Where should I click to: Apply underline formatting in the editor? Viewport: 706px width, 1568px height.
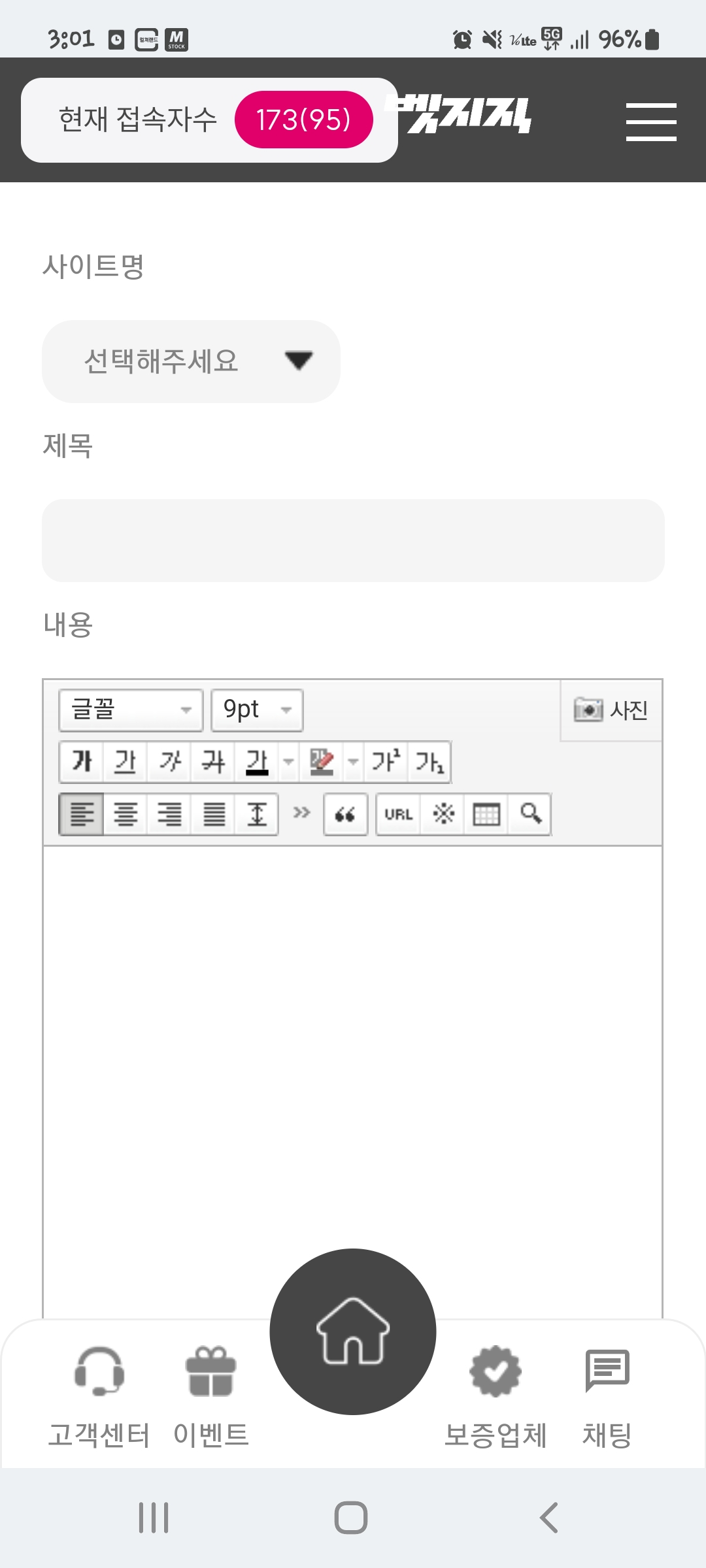126,762
